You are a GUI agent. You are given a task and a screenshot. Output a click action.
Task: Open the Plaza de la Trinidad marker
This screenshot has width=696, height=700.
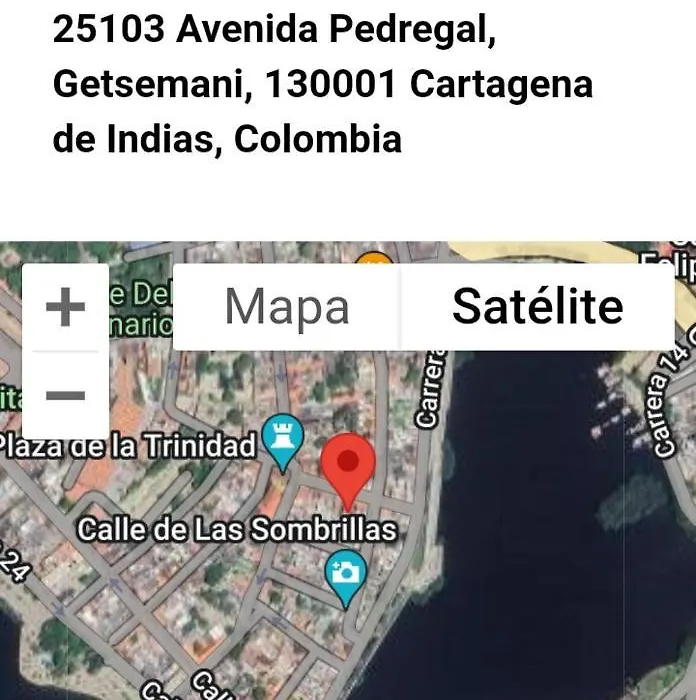[282, 441]
